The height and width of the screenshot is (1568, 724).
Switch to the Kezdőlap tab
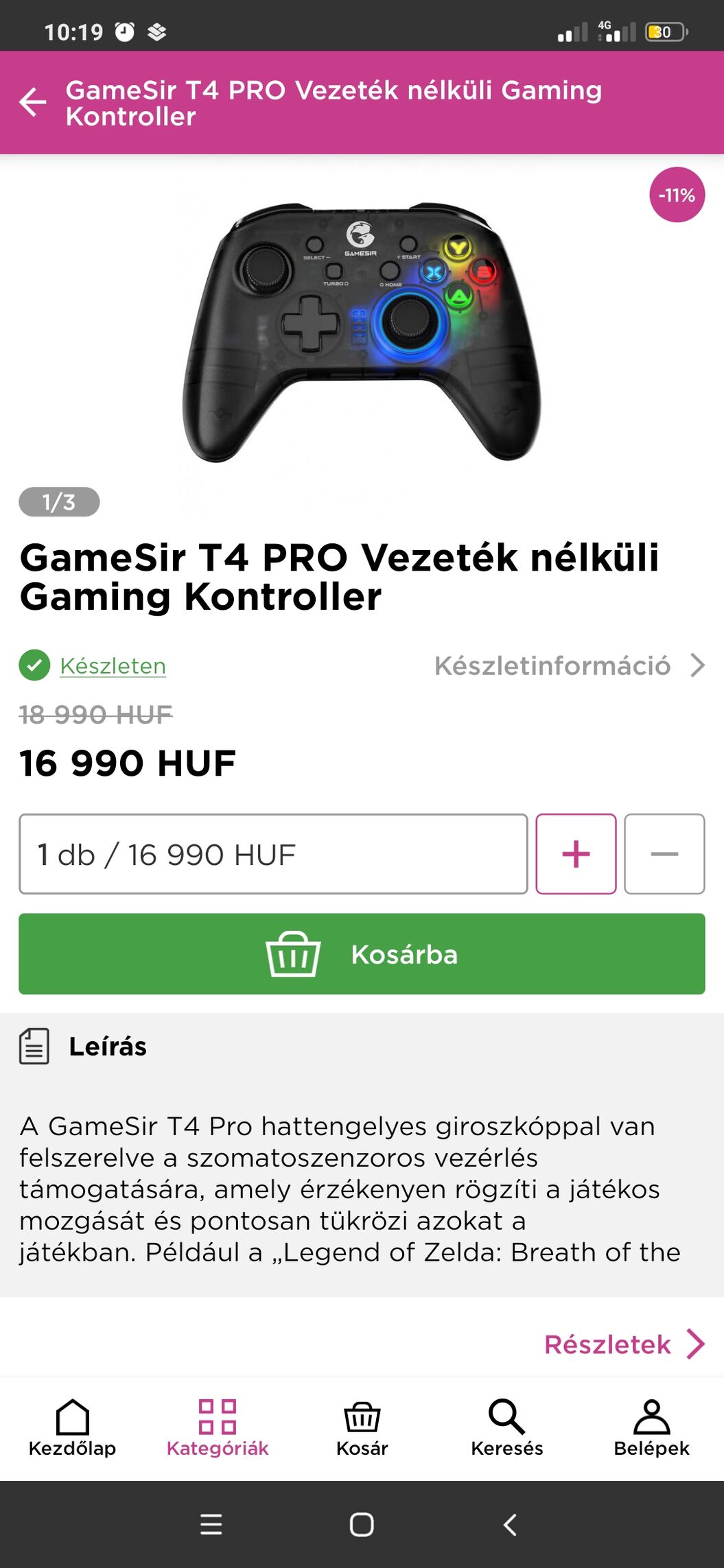72,1428
